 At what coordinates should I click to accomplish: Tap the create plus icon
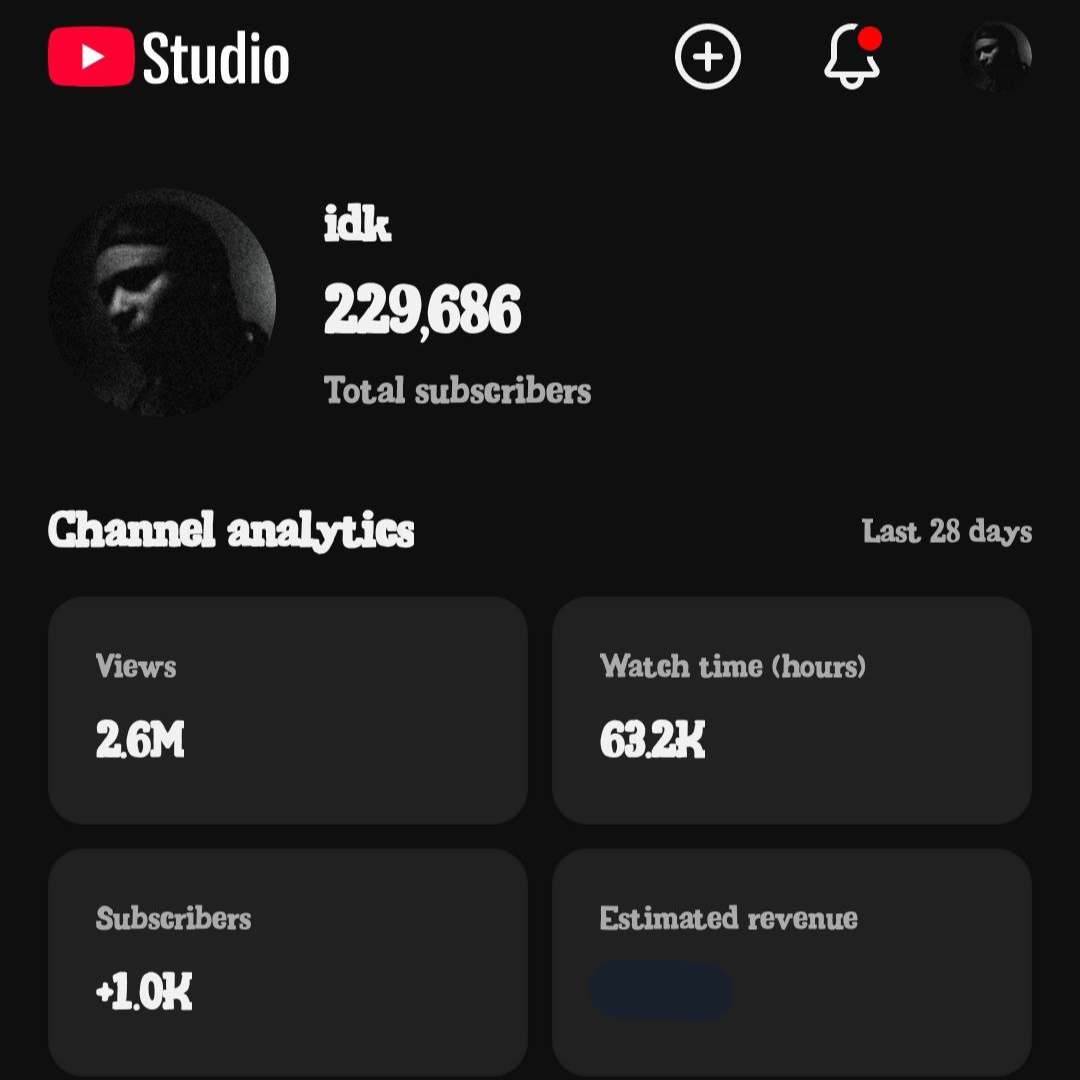[707, 57]
